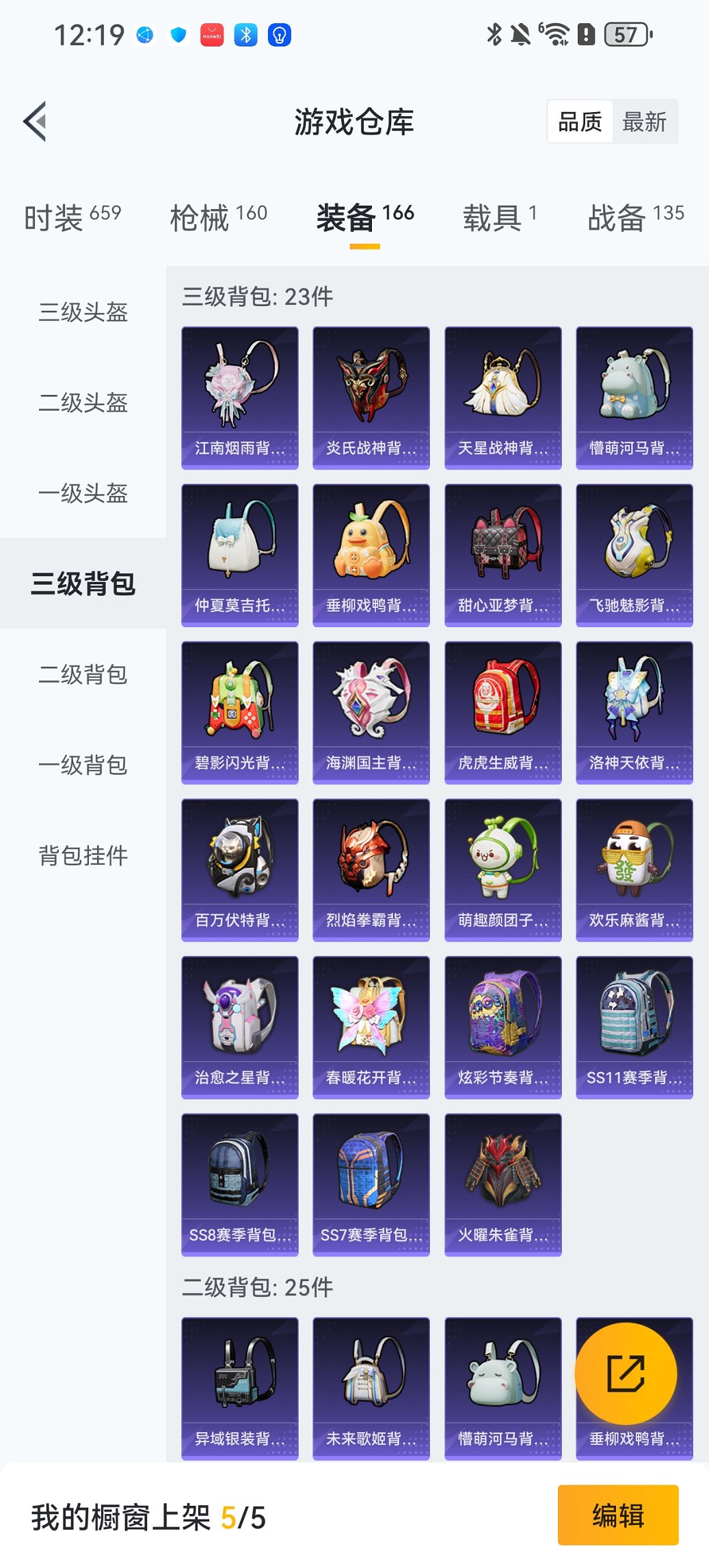Jump to the 二级背包 category

tap(83, 674)
